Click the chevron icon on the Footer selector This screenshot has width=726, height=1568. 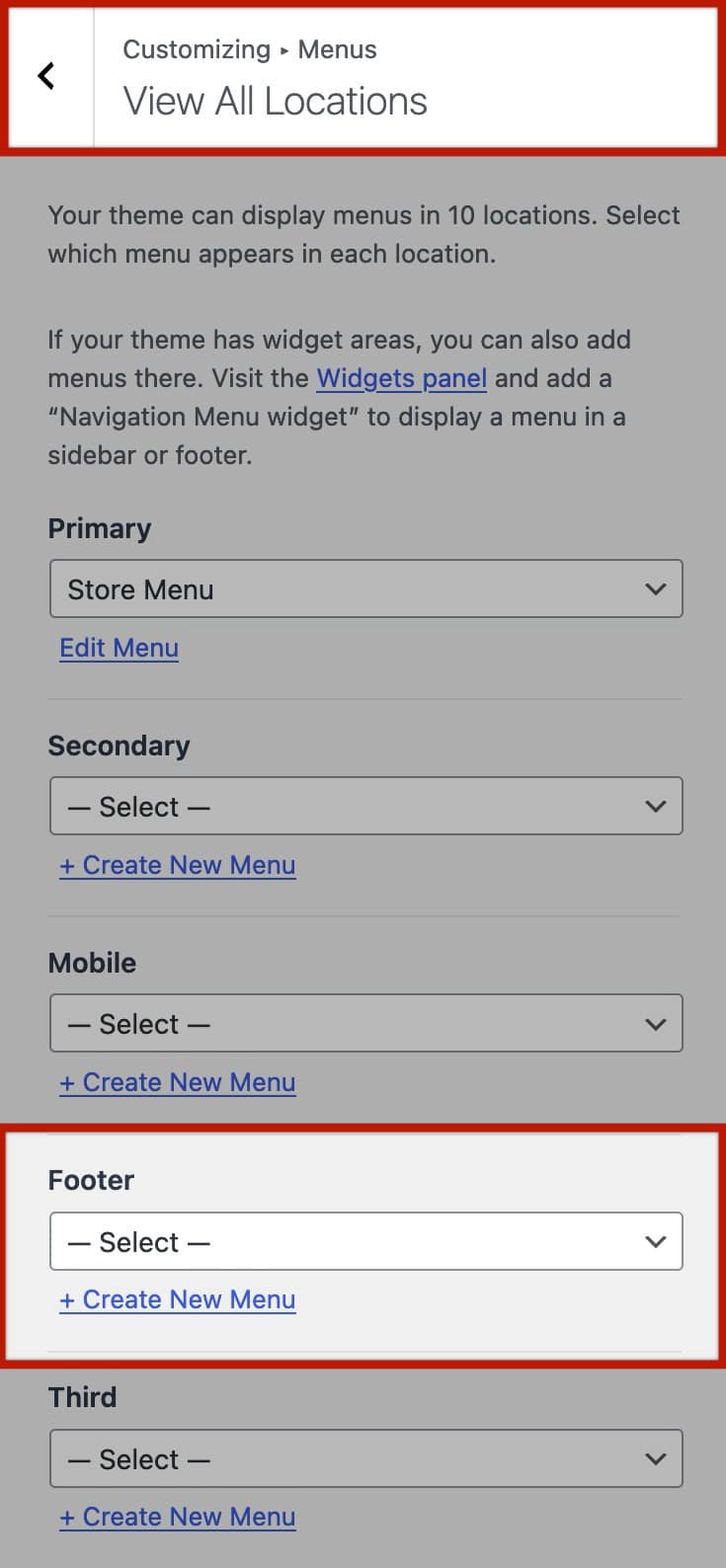655,1241
